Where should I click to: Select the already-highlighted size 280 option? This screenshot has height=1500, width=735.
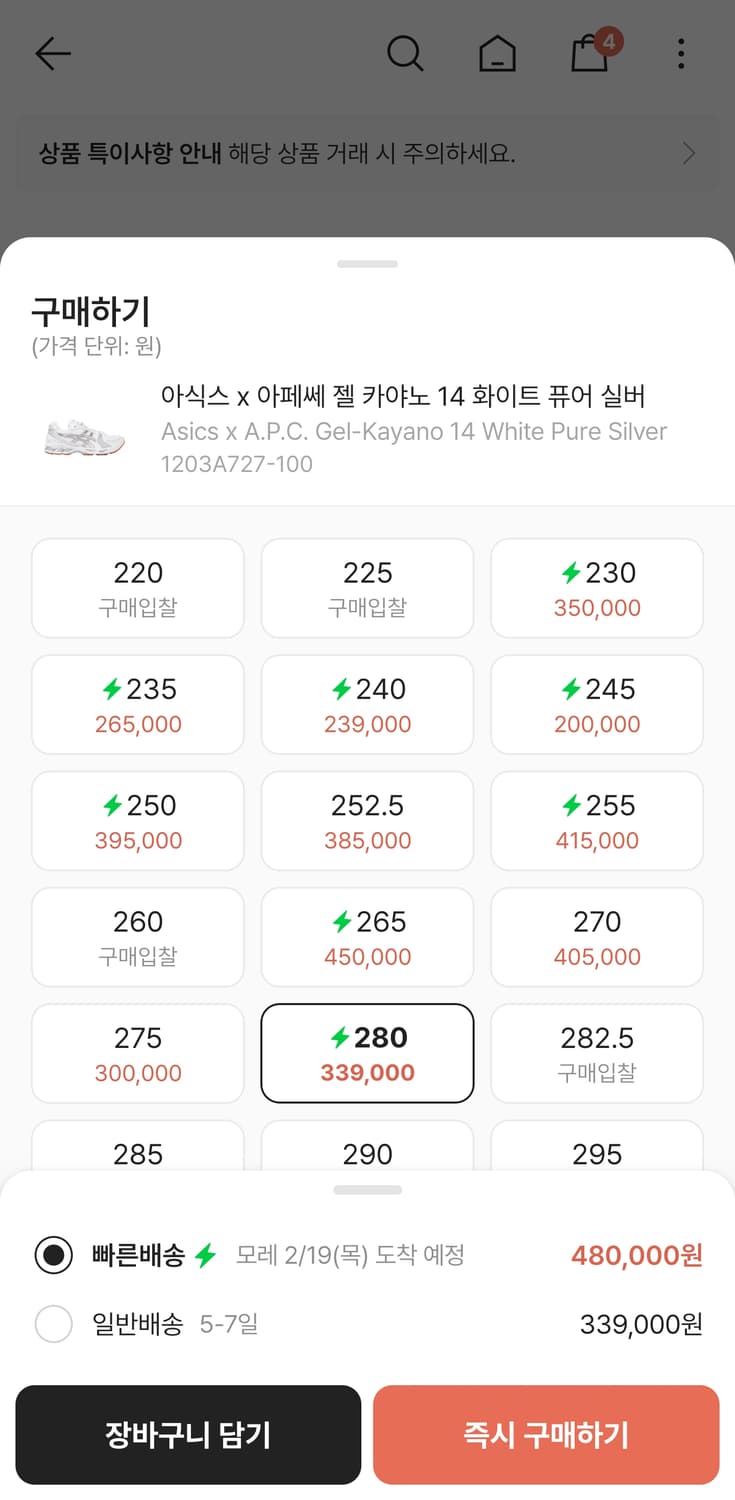point(367,1053)
